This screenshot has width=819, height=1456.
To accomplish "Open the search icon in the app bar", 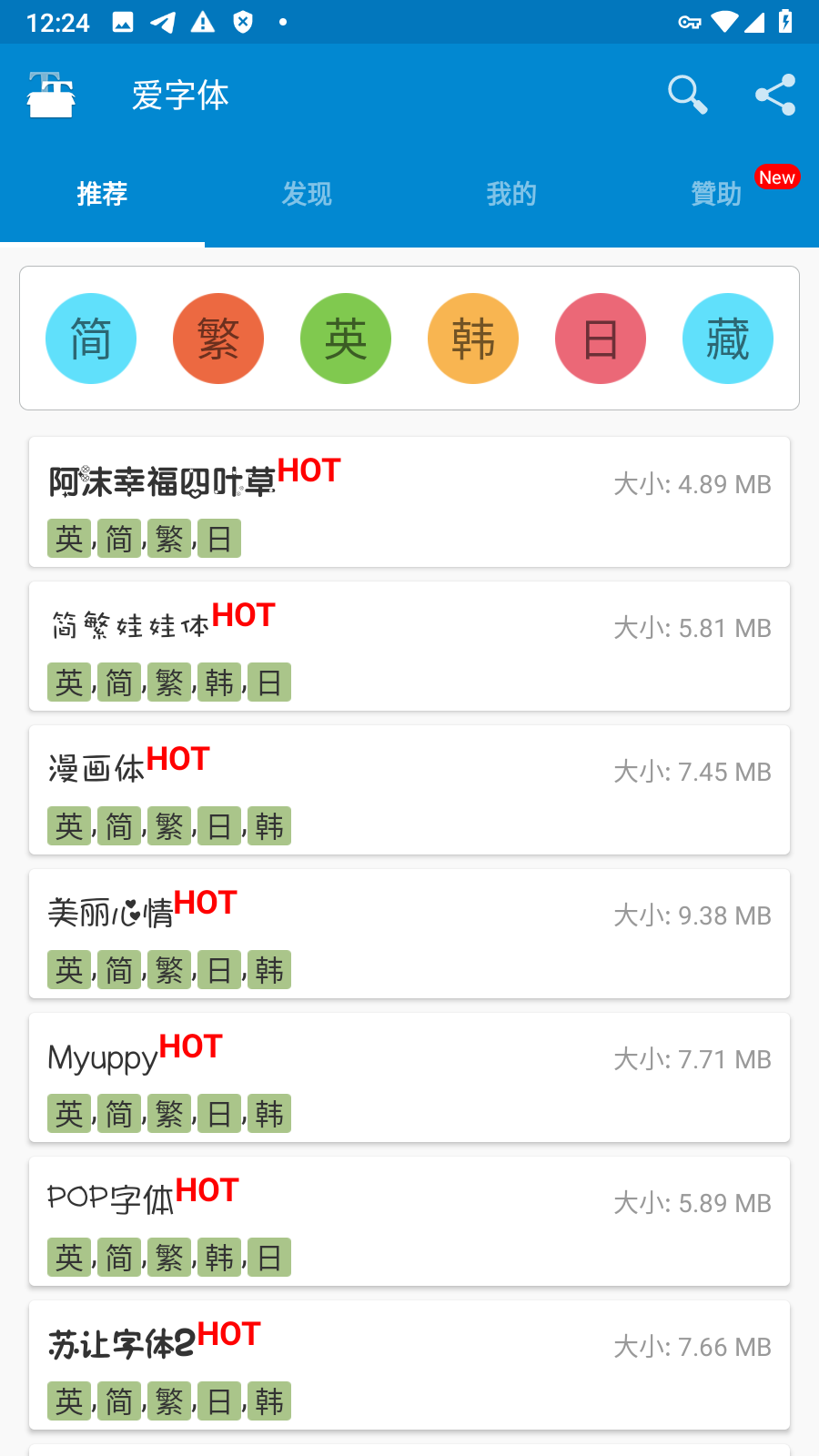I will (687, 95).
